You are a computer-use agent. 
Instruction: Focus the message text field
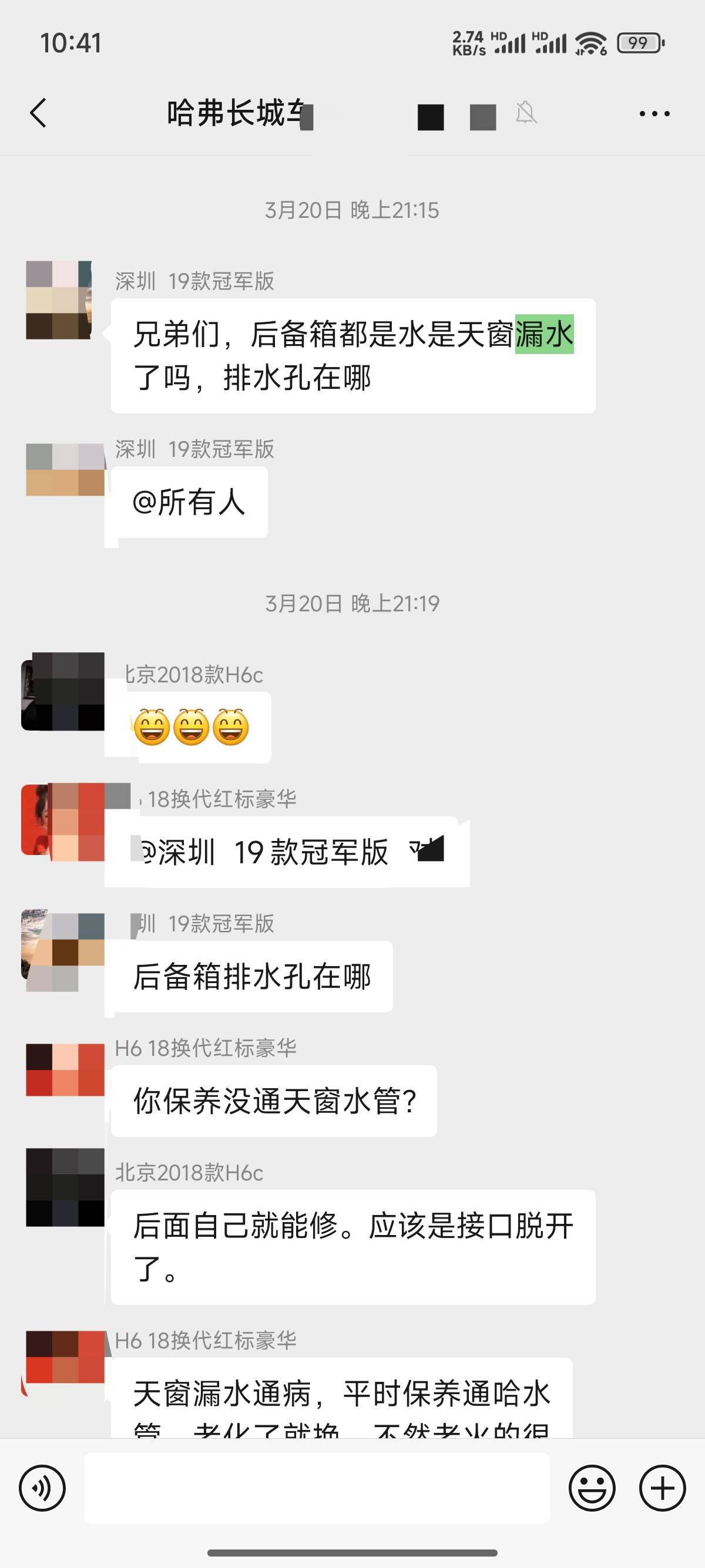coord(317,1488)
